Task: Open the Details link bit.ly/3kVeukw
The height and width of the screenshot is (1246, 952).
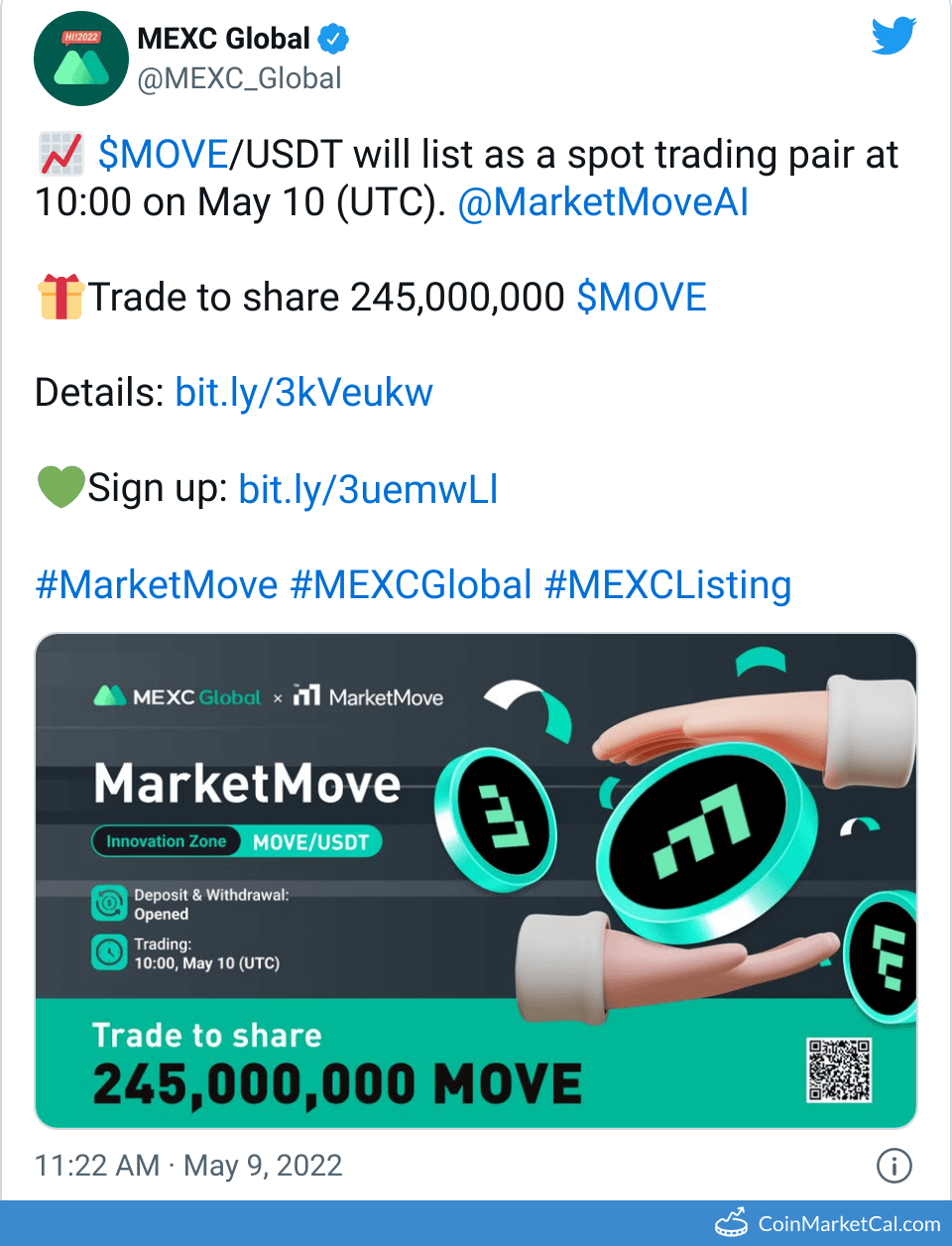Action: (x=303, y=393)
